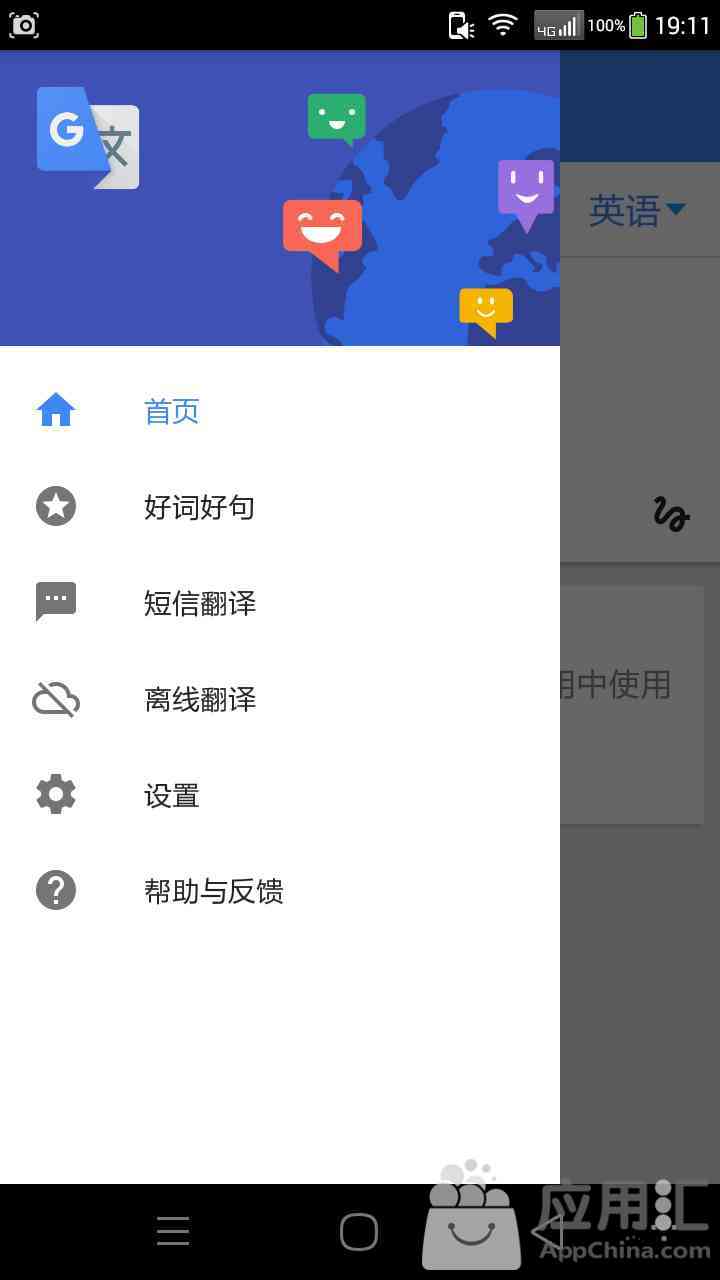Tap the handwriting input icon
The width and height of the screenshot is (720, 1280).
point(671,513)
